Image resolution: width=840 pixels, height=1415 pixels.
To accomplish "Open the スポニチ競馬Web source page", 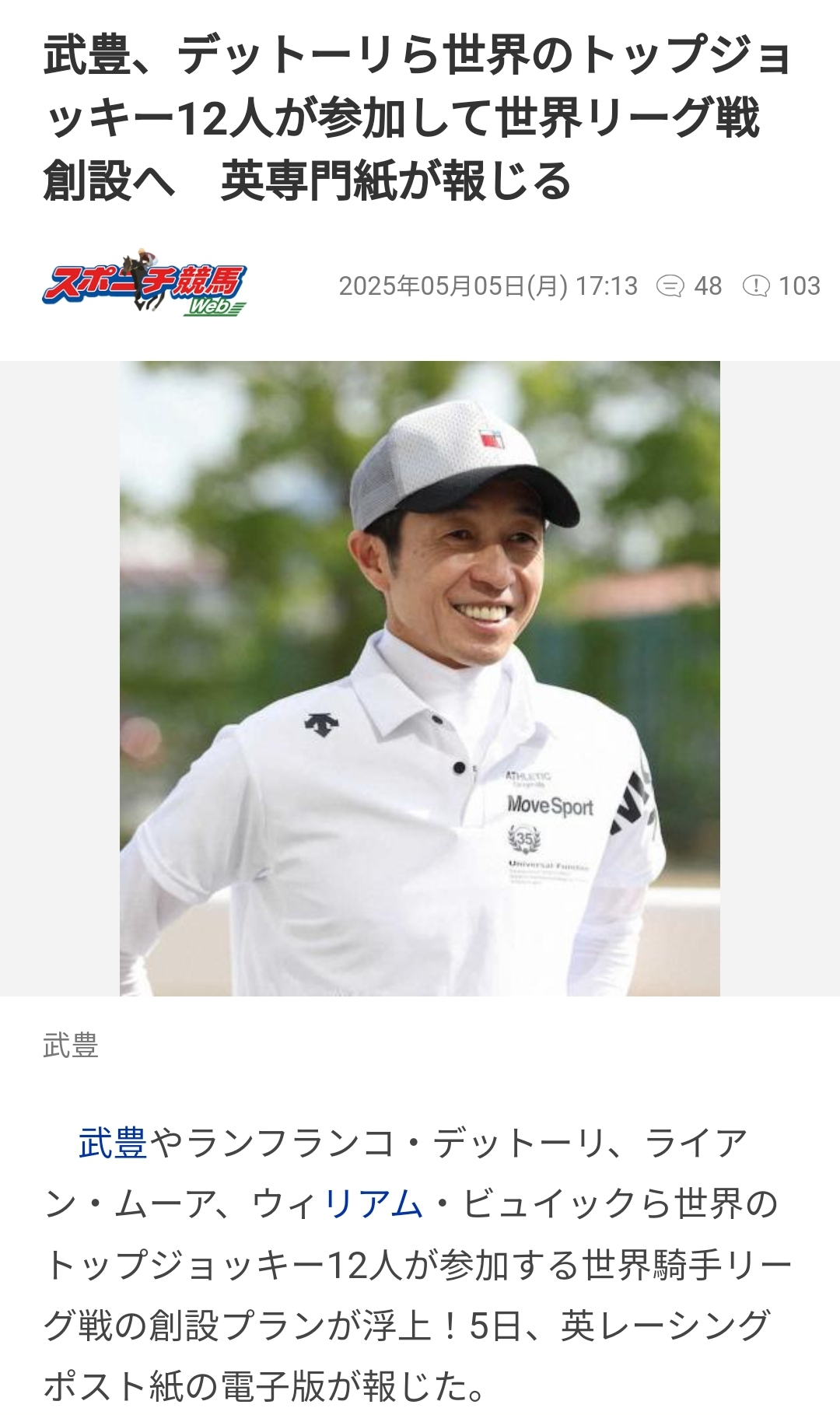I will coord(145,283).
